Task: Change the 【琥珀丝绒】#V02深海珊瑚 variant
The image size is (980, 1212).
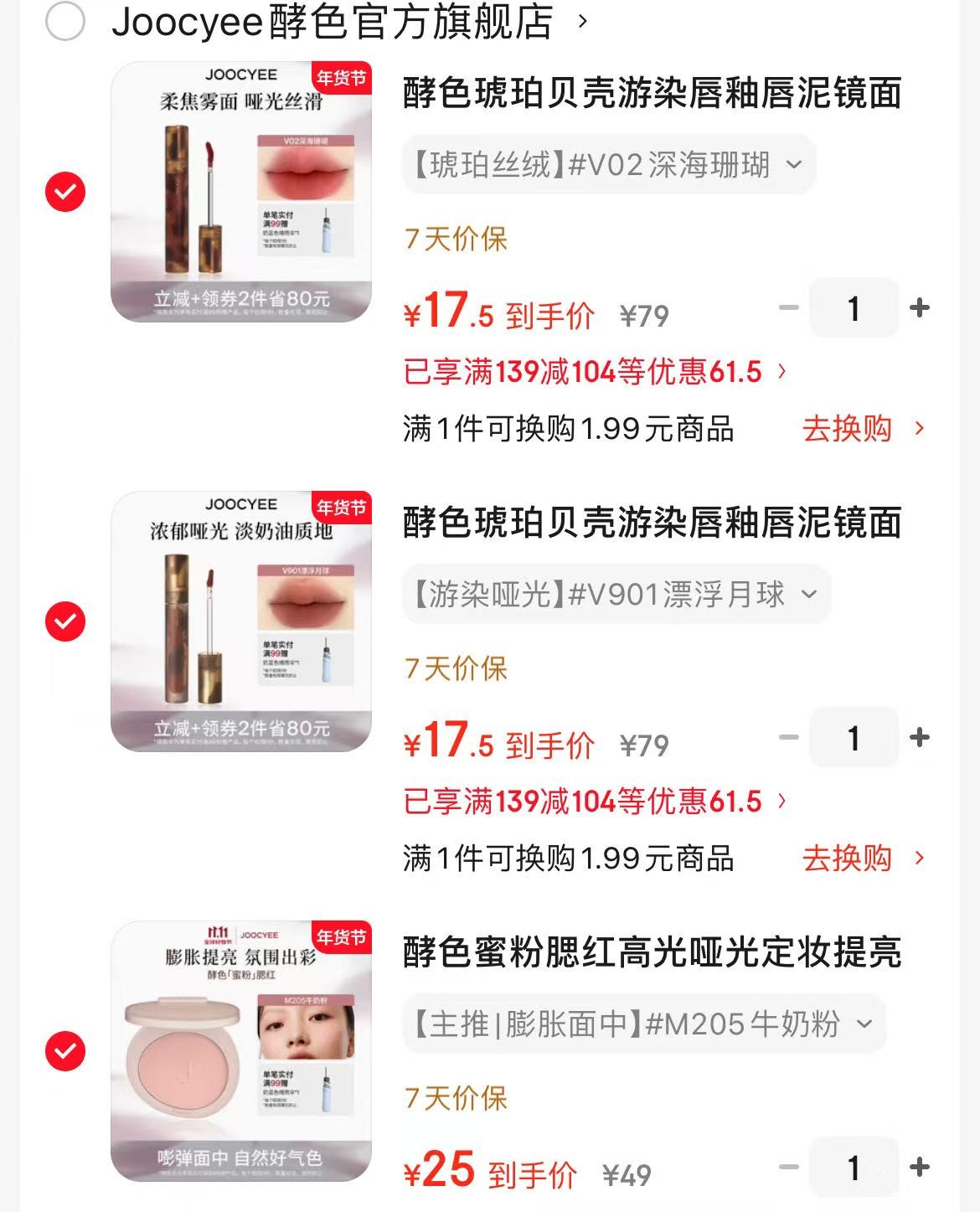Action: pyautogui.click(x=608, y=165)
